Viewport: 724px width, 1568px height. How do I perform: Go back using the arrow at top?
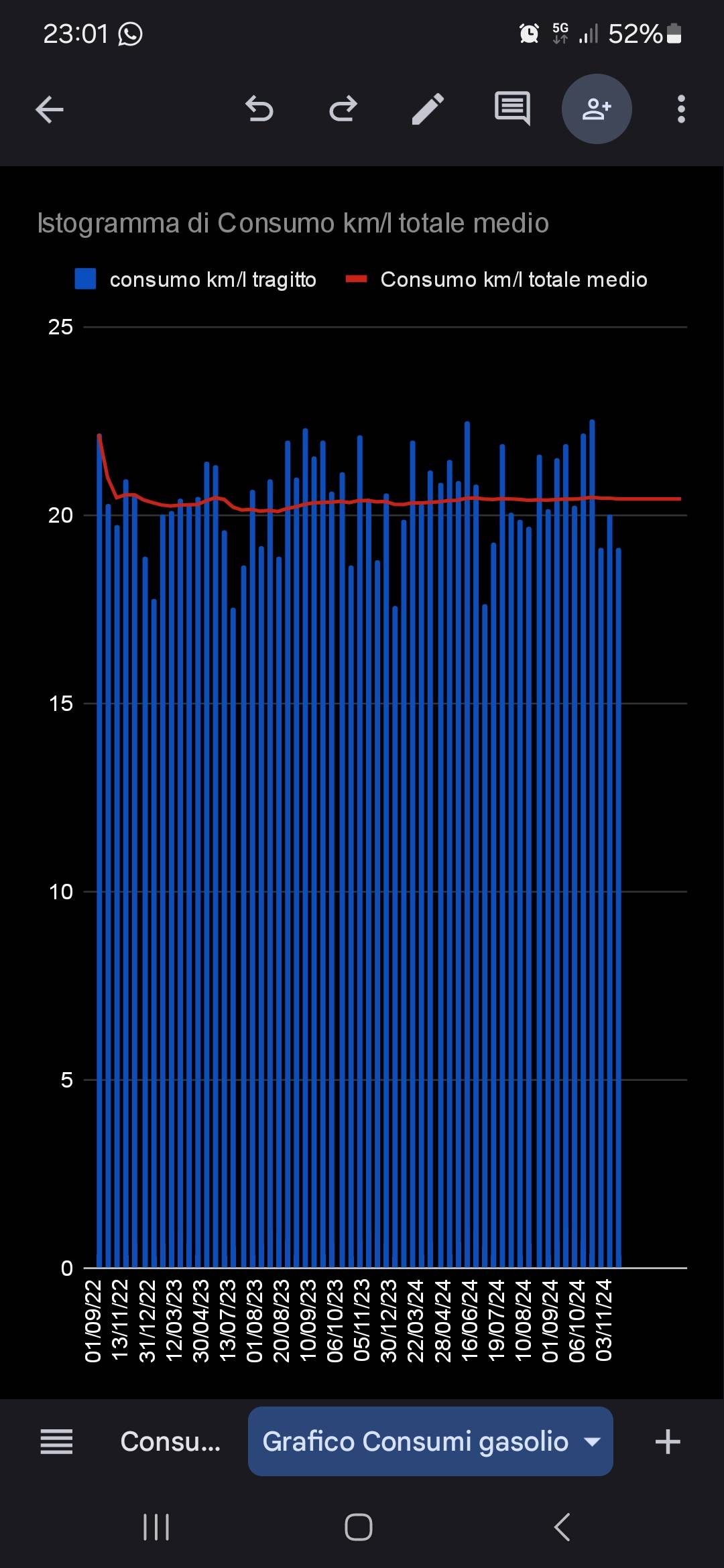point(50,109)
